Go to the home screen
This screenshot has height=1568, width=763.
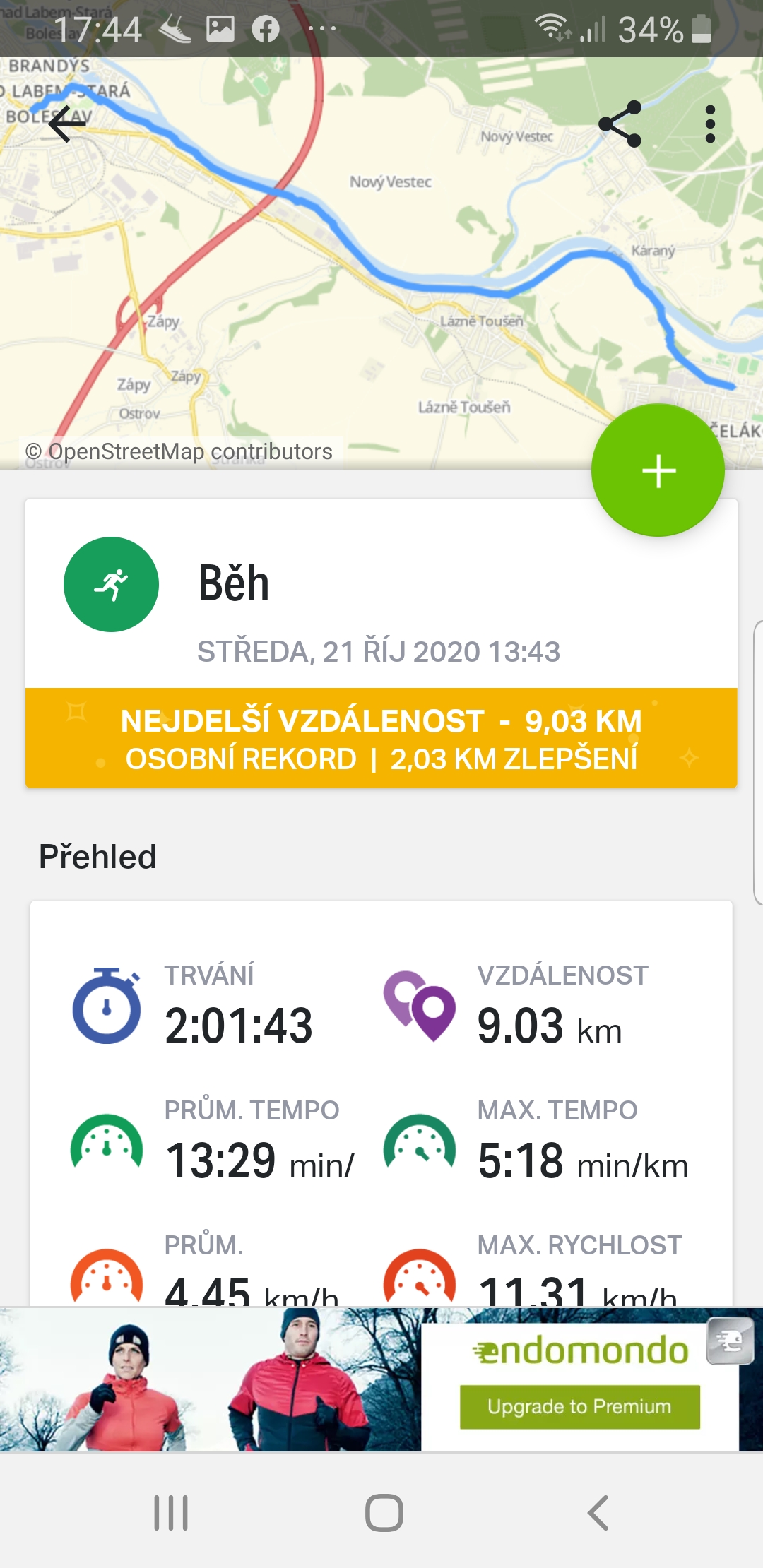pos(384,1513)
